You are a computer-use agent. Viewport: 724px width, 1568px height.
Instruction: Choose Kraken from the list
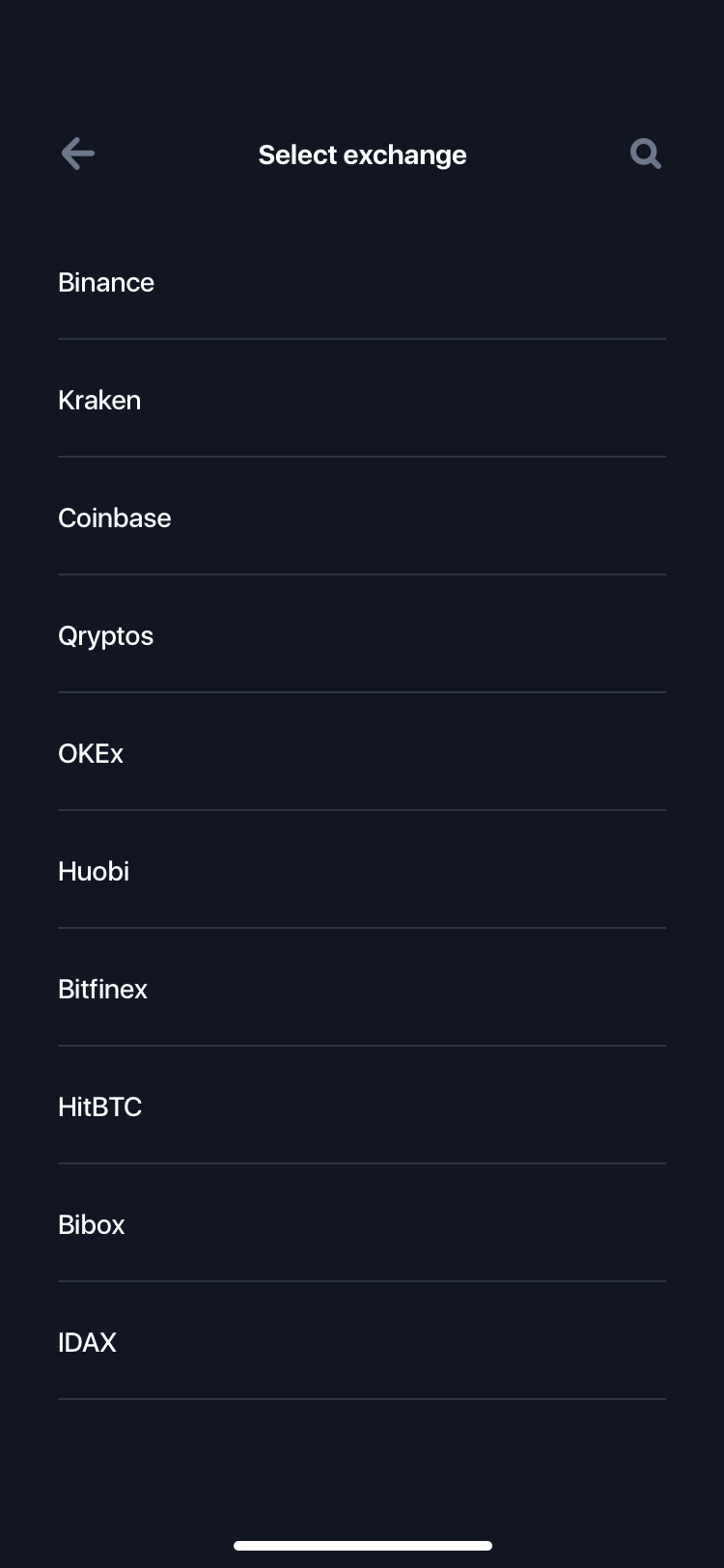tap(362, 399)
